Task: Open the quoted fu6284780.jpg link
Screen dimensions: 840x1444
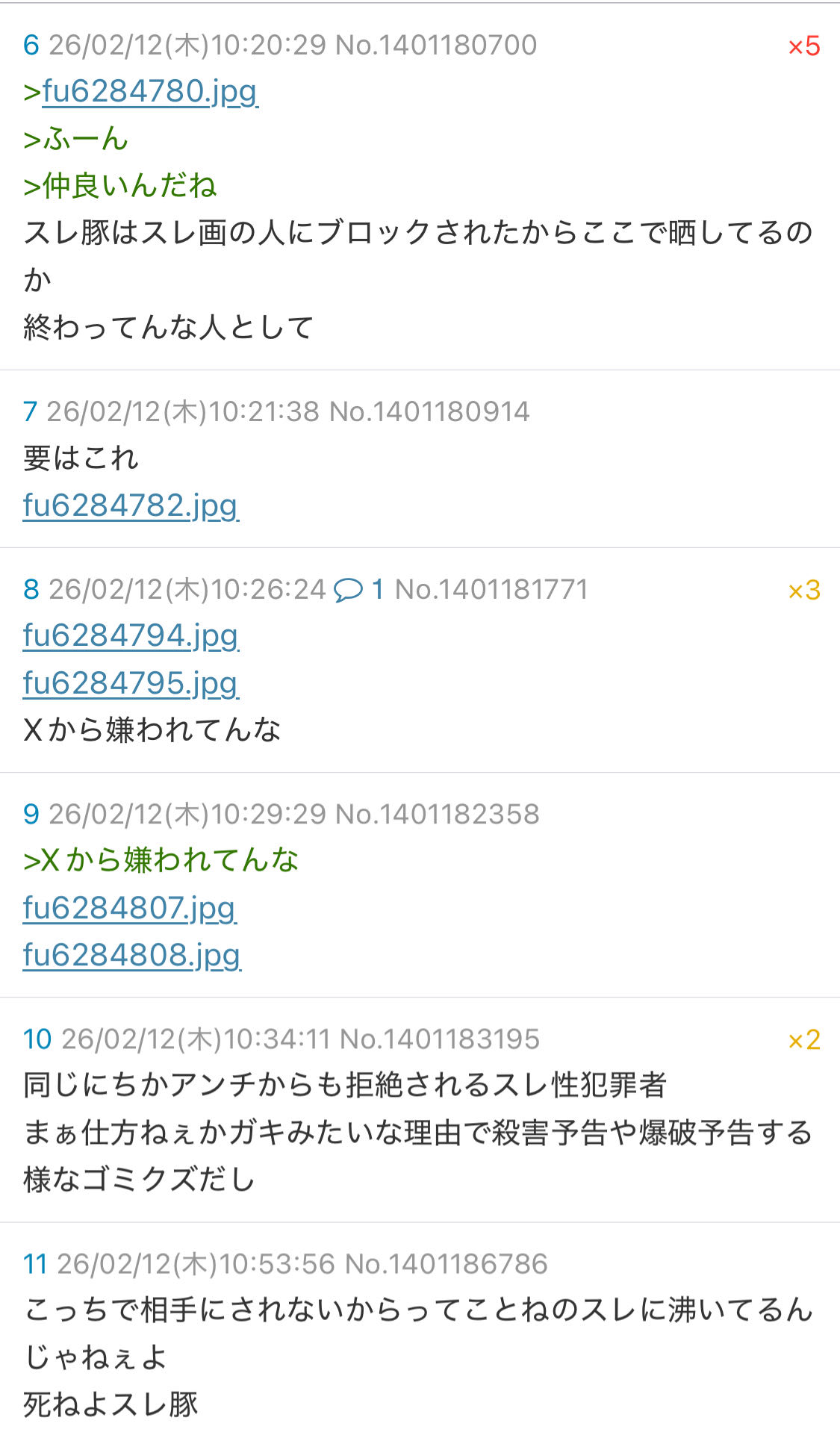Action: pyautogui.click(x=150, y=92)
